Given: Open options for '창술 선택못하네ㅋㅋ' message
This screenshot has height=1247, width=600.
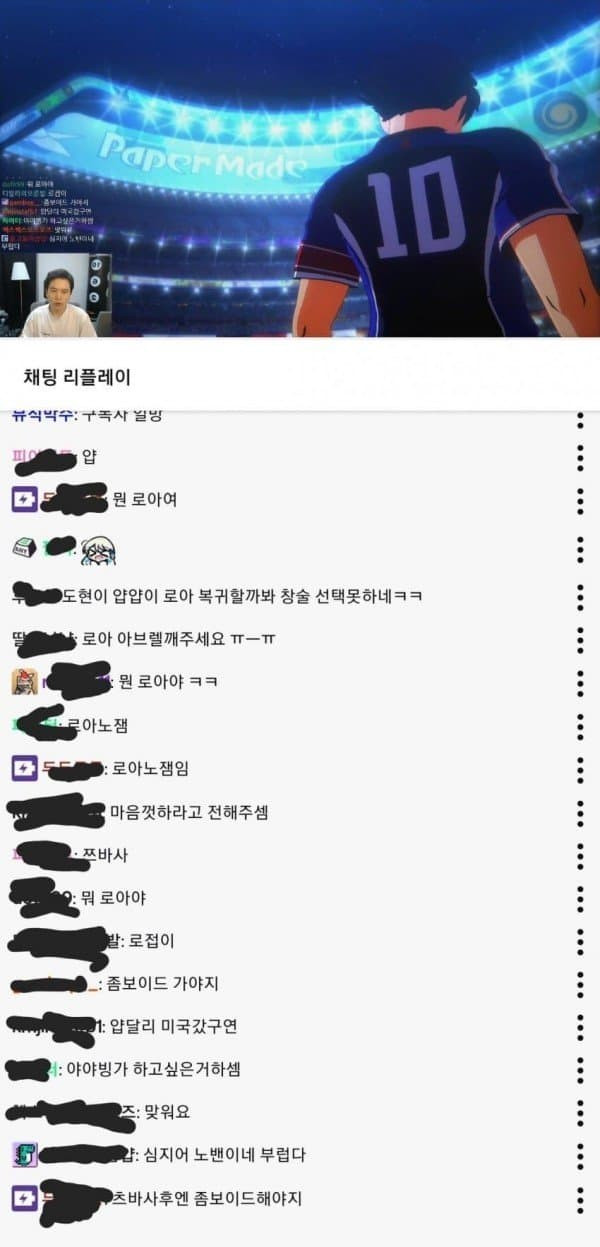Looking at the screenshot, I should click(580, 596).
